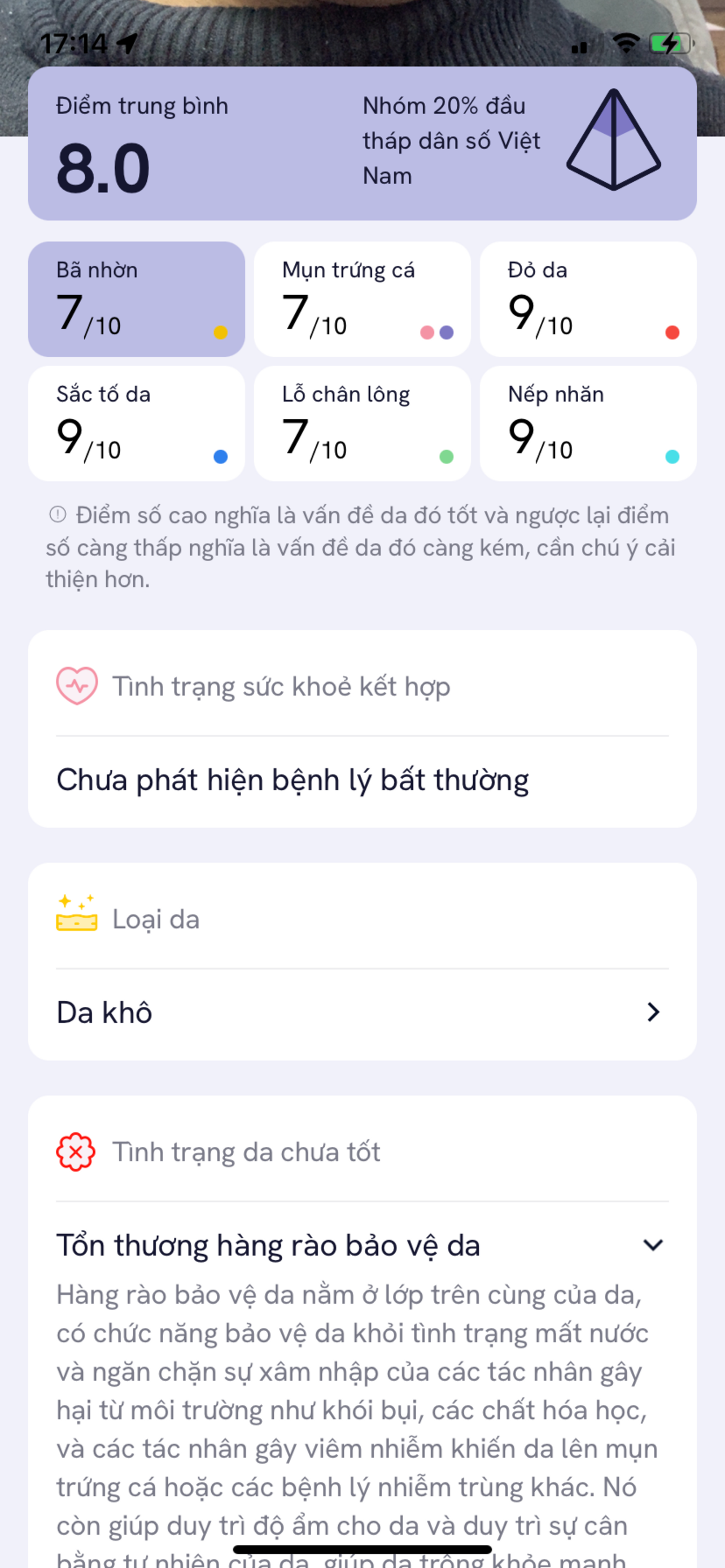Click the red flower warning icon
The width and height of the screenshot is (725, 1568).
click(x=76, y=1151)
